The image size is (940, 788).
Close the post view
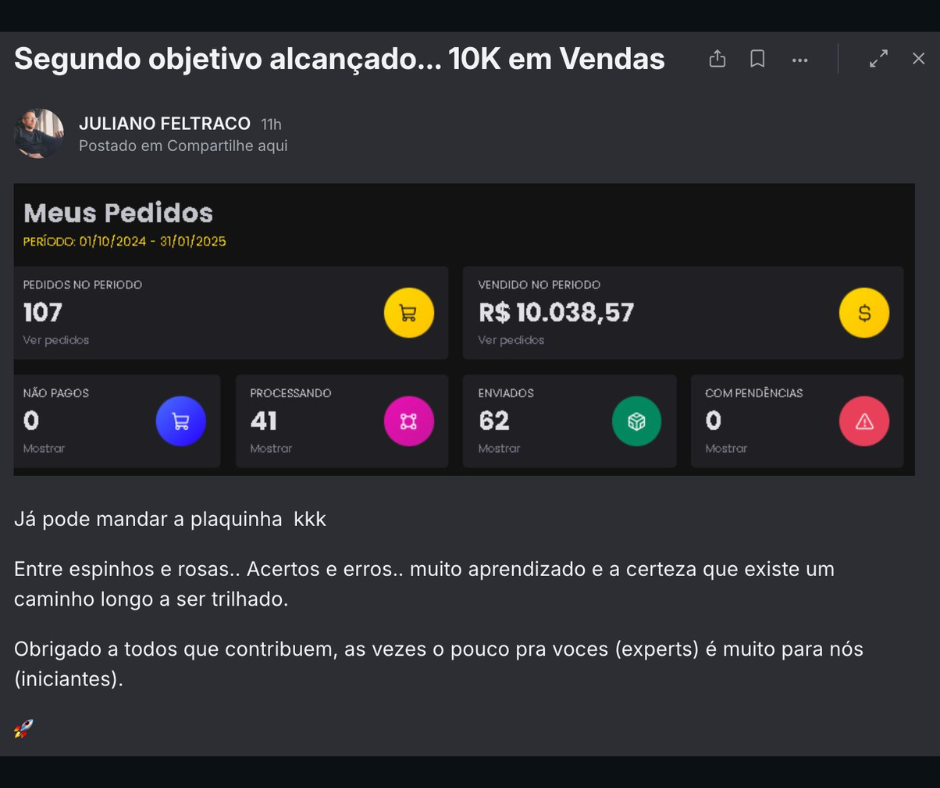918,59
